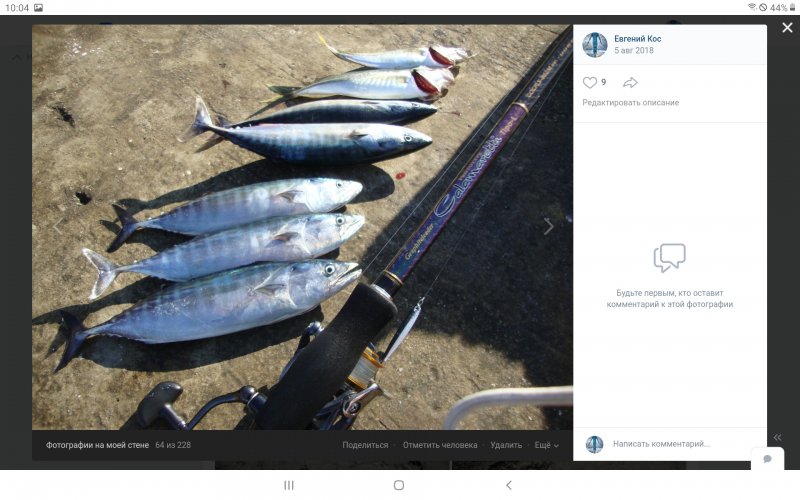The height and width of the screenshot is (500, 800).
Task: Go back with the system back button
Action: [508, 485]
